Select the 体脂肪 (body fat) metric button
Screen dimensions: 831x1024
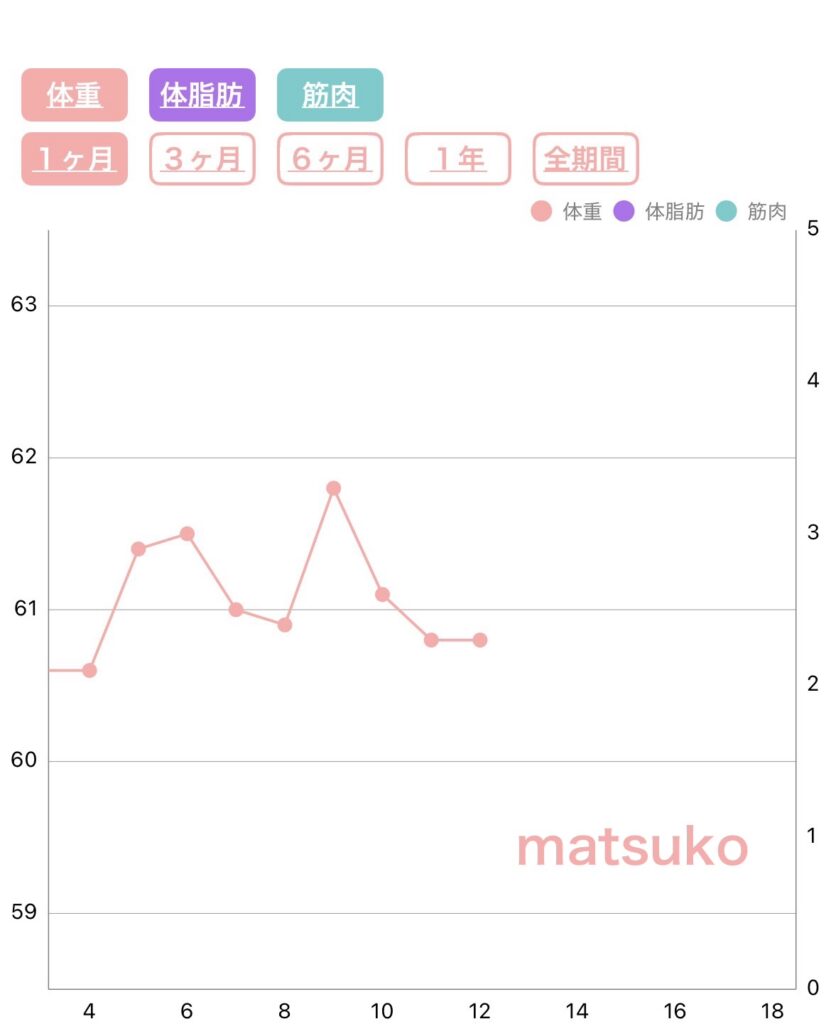point(201,94)
